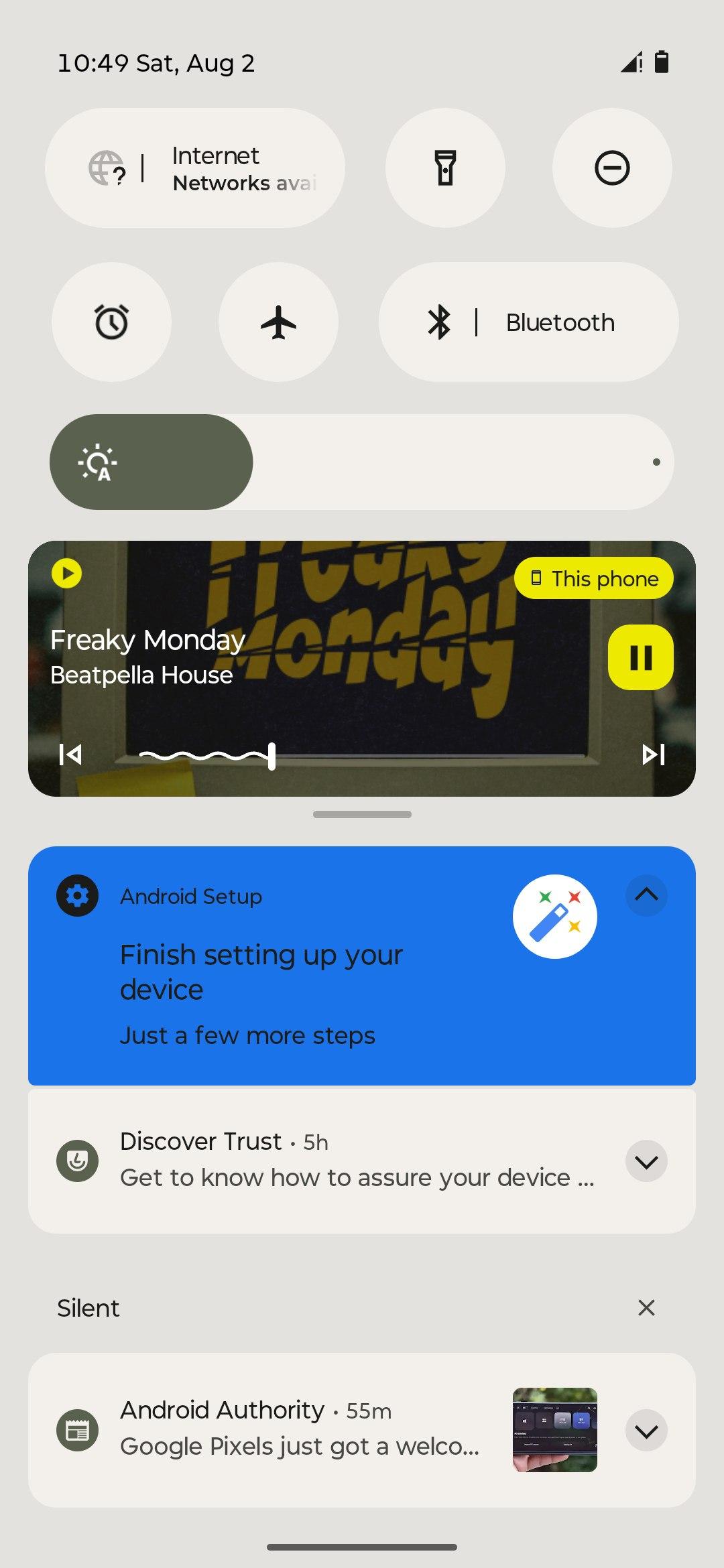Expand the Discover Trust notification

tap(646, 1161)
